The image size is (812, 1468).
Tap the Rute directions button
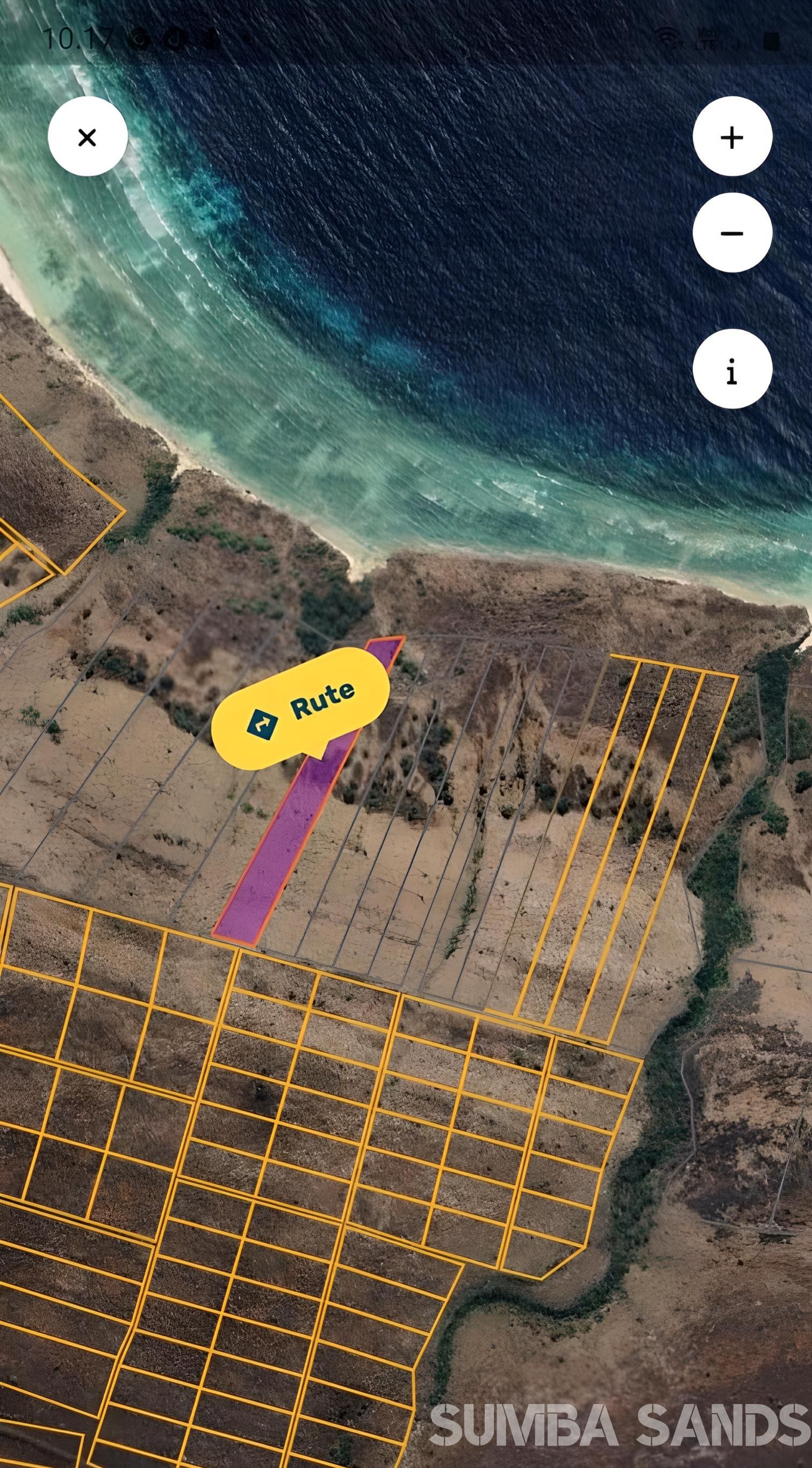301,708
